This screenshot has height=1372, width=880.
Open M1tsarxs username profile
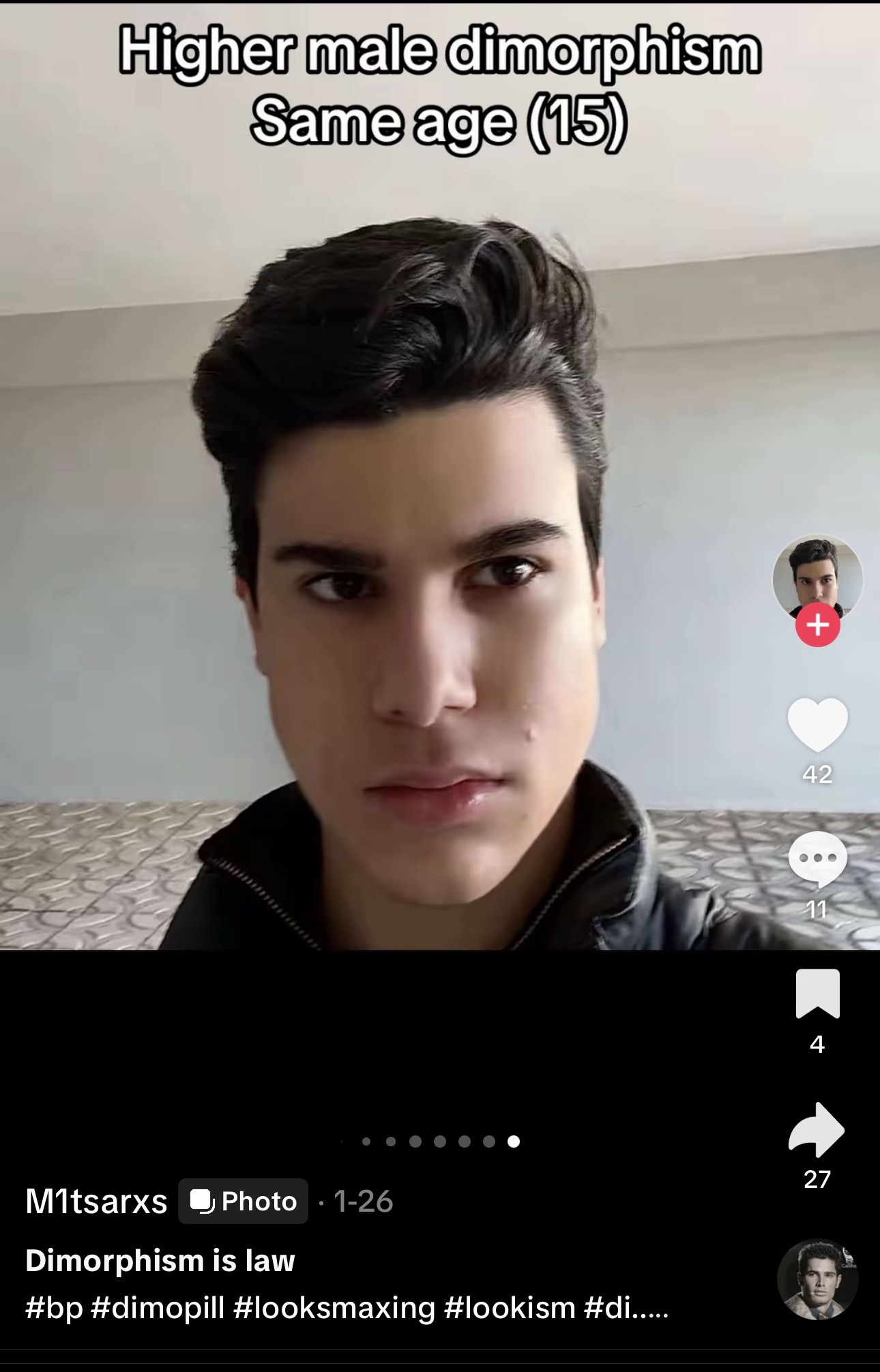pos(96,1202)
